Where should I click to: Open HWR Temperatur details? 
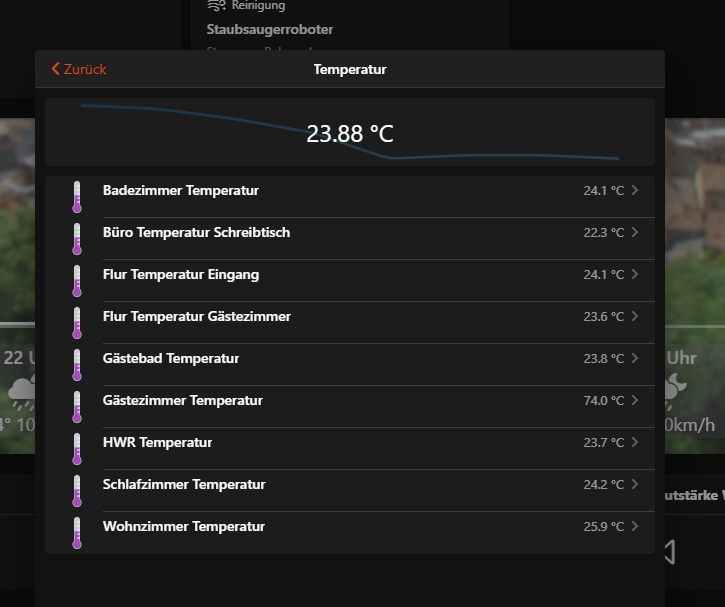(x=350, y=443)
